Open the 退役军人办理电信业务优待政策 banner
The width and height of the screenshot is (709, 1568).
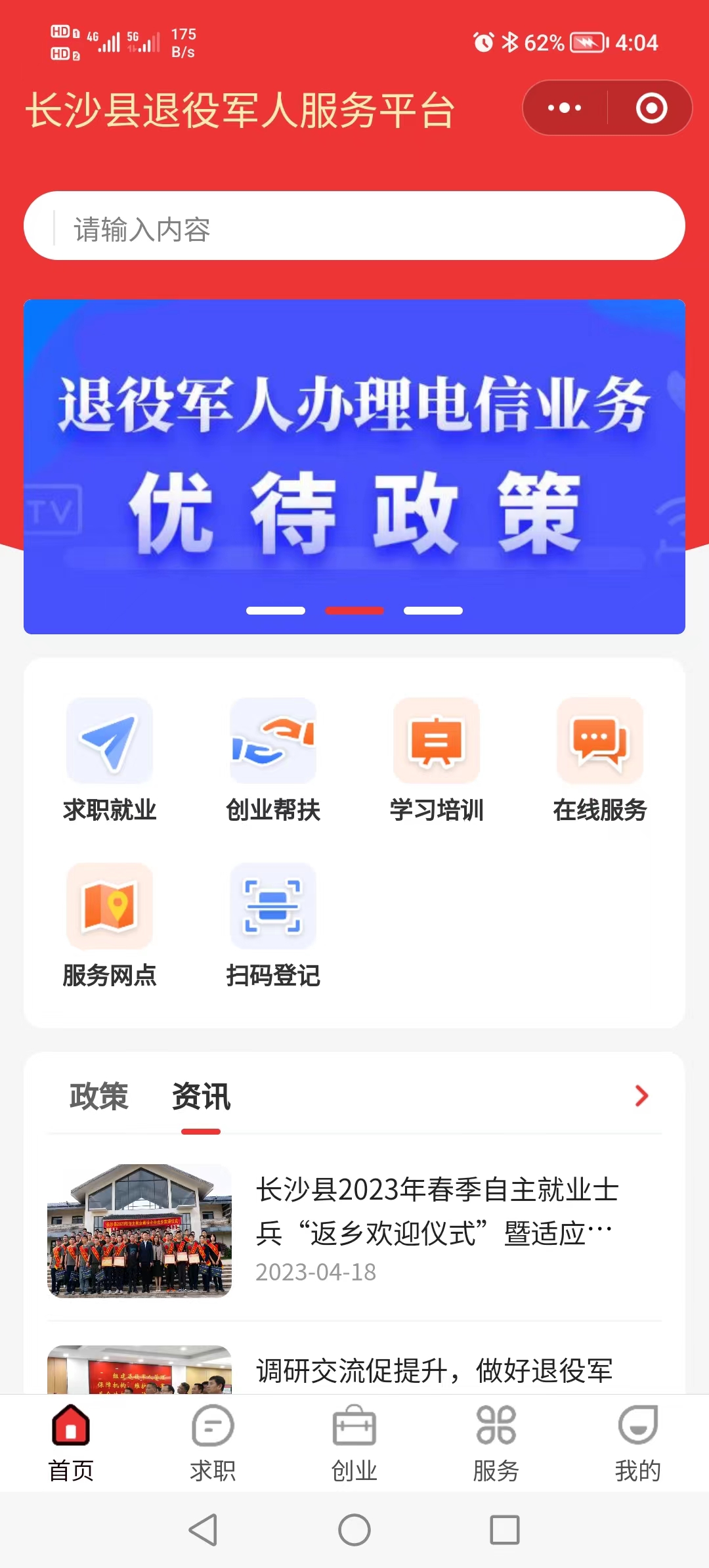[354, 466]
